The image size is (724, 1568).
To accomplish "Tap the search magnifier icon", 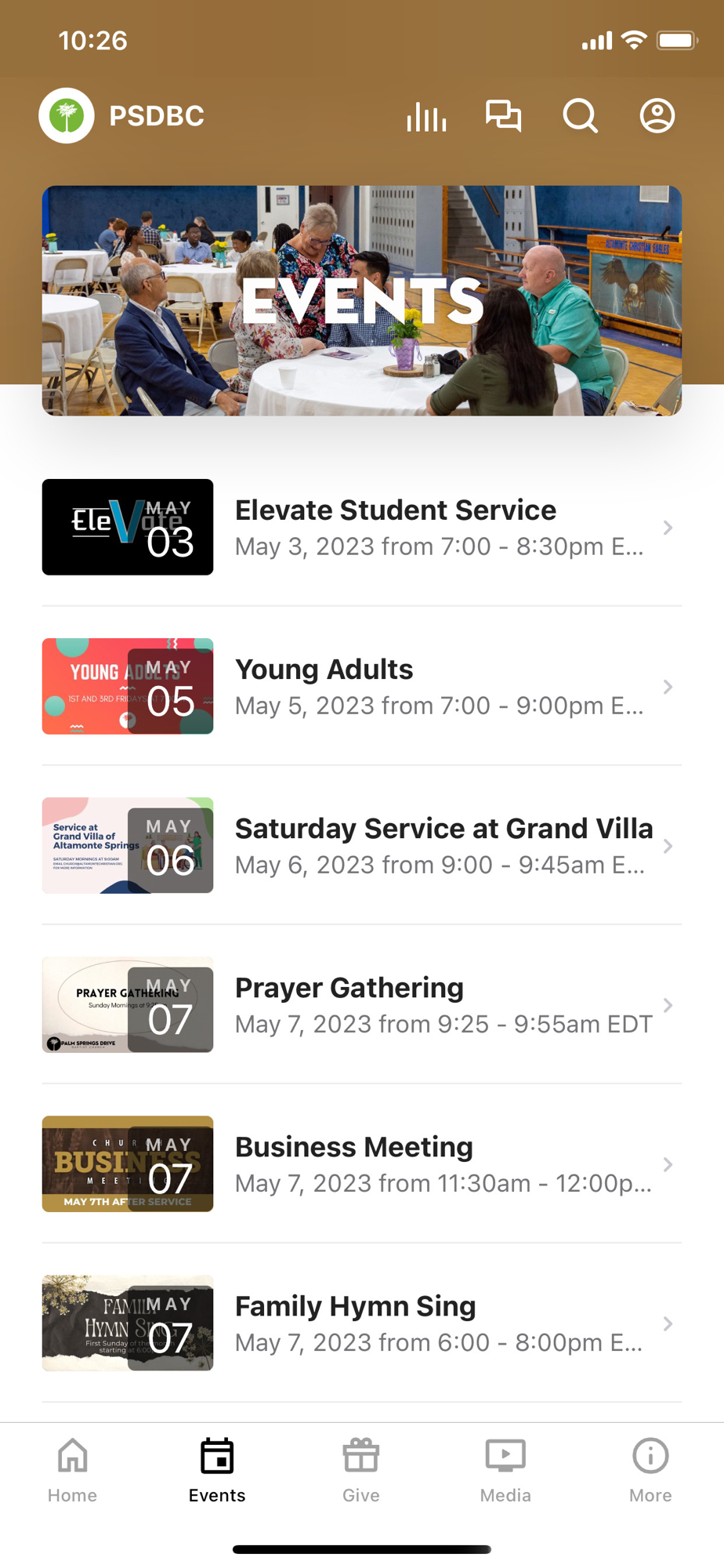I will coord(580,117).
